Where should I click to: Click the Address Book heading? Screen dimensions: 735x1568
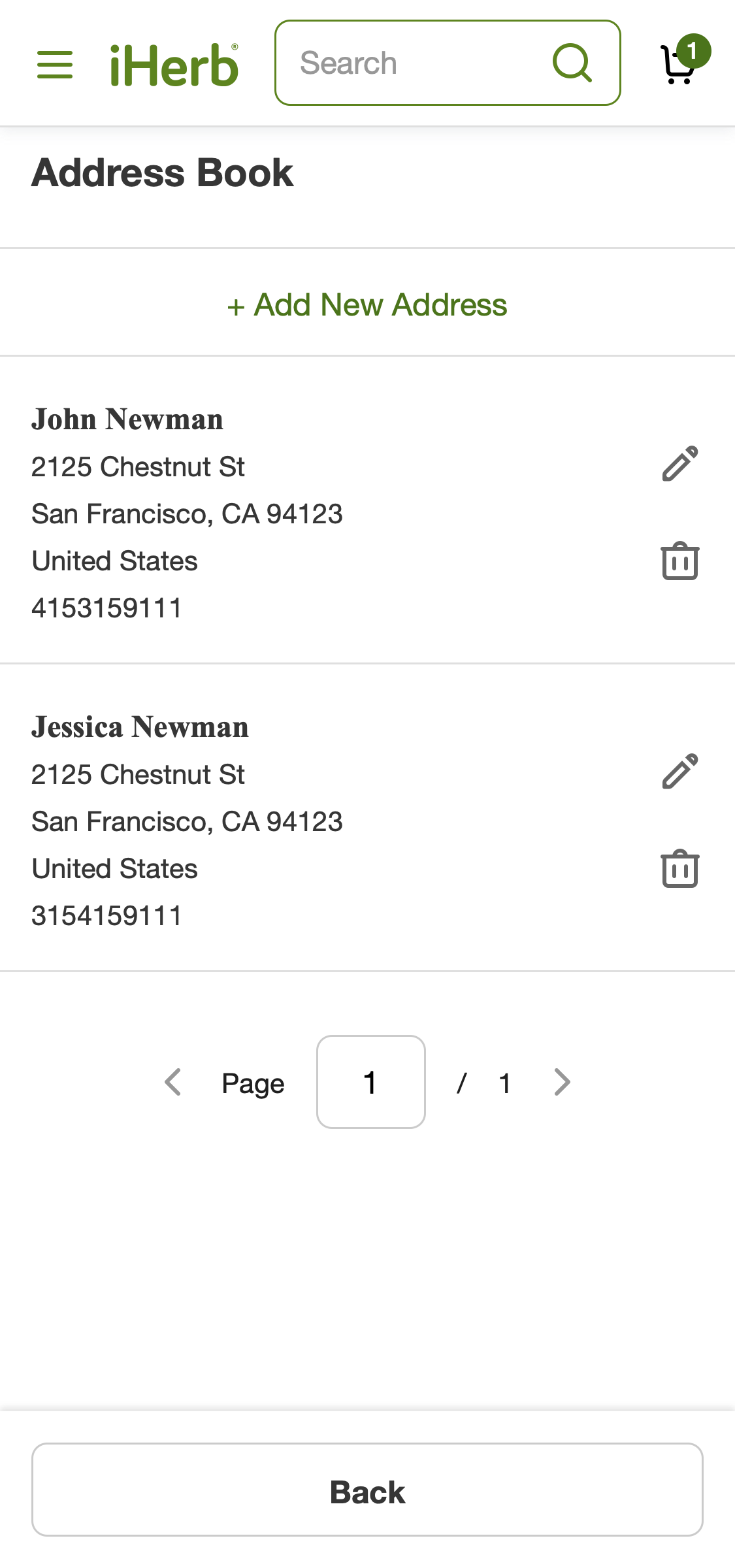(x=162, y=173)
